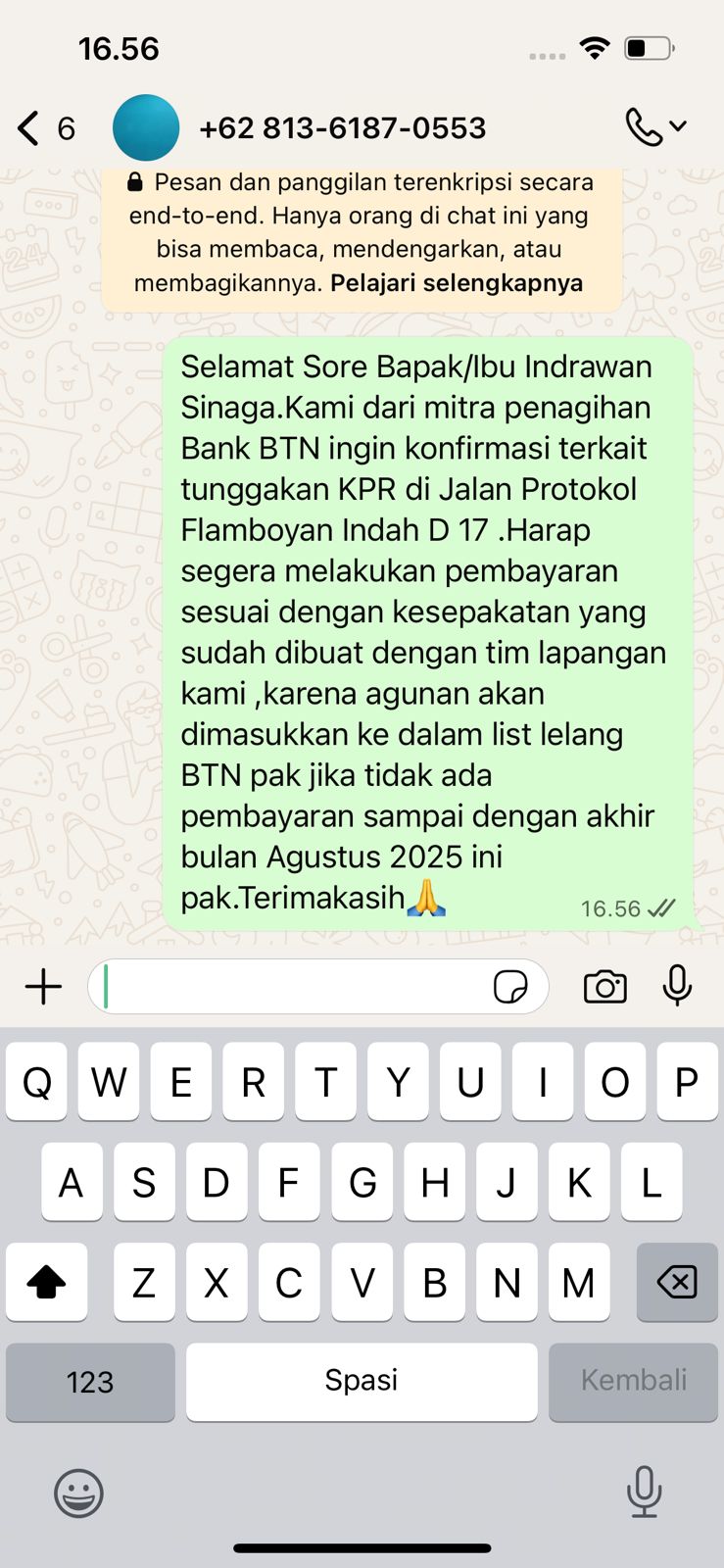Record a voice message with the microphone
The width and height of the screenshot is (724, 1568).
677,986
